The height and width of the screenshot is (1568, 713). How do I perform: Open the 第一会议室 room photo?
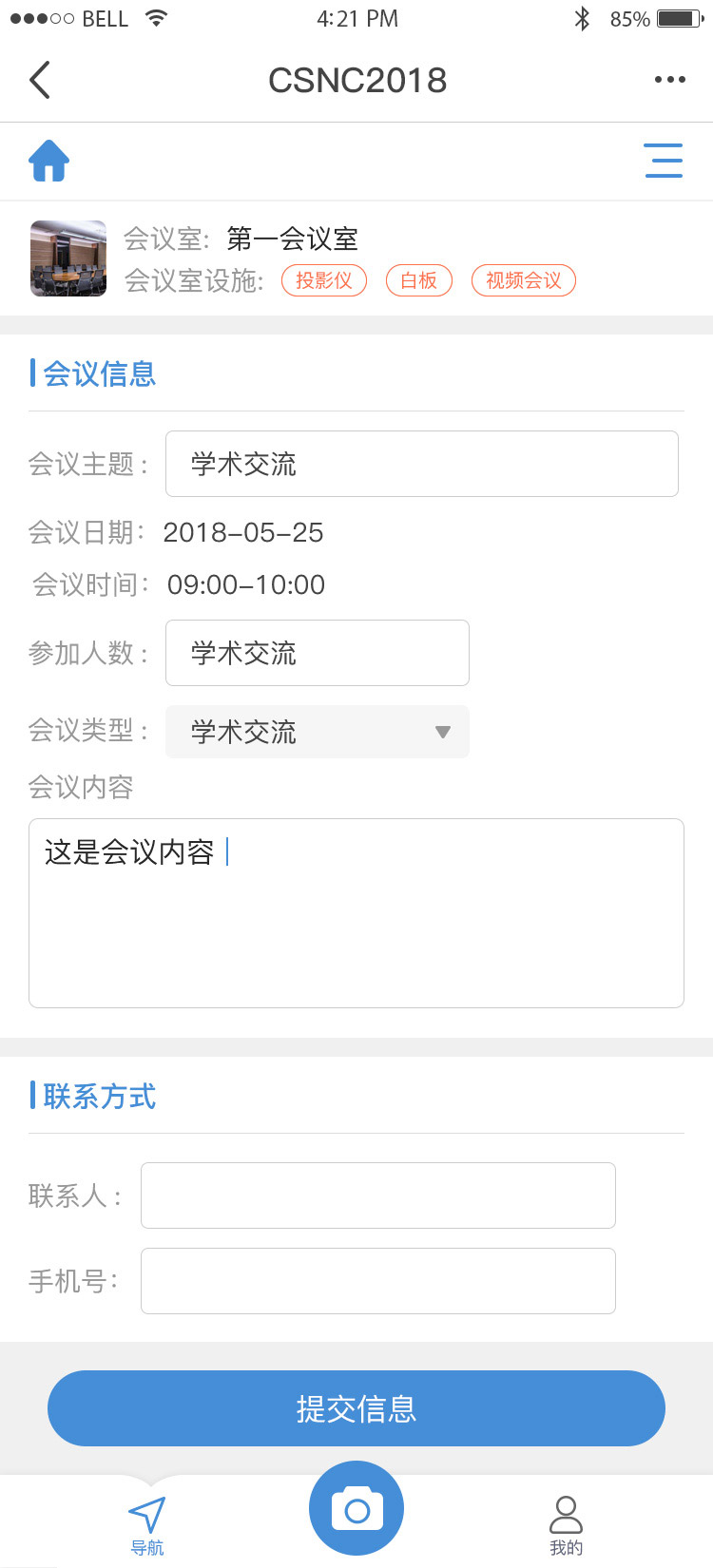click(68, 258)
